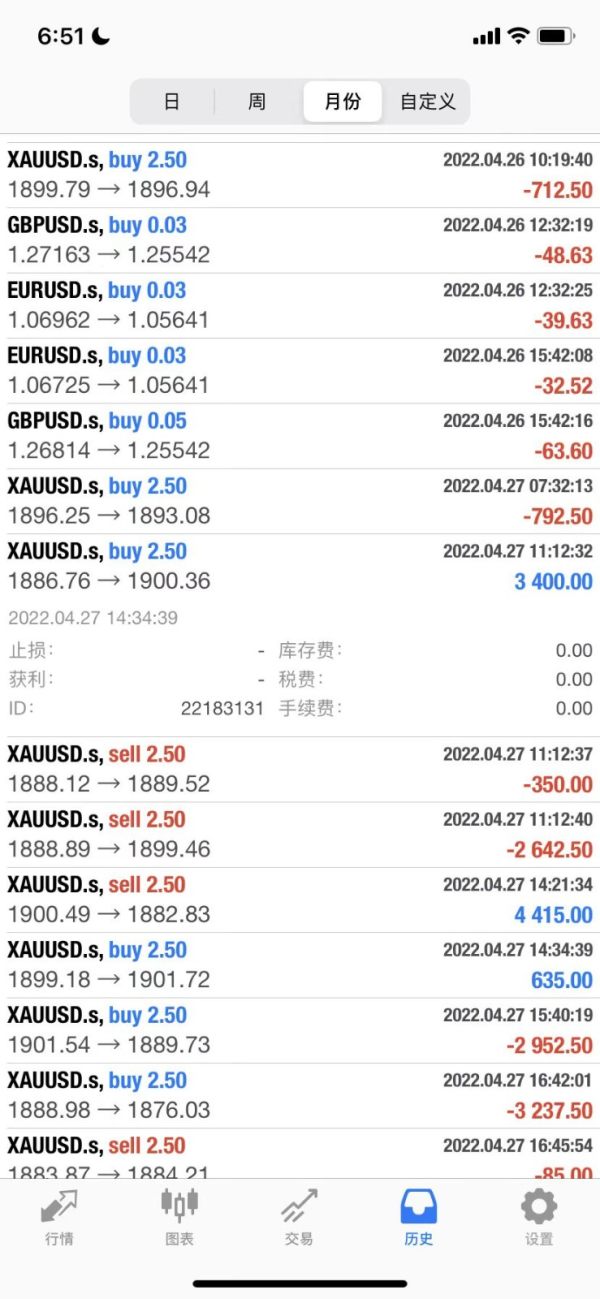Image resolution: width=600 pixels, height=1299 pixels.
Task: Expand the XAUUSD.s sell trade with -2 642.50 loss
Action: [x=300, y=835]
